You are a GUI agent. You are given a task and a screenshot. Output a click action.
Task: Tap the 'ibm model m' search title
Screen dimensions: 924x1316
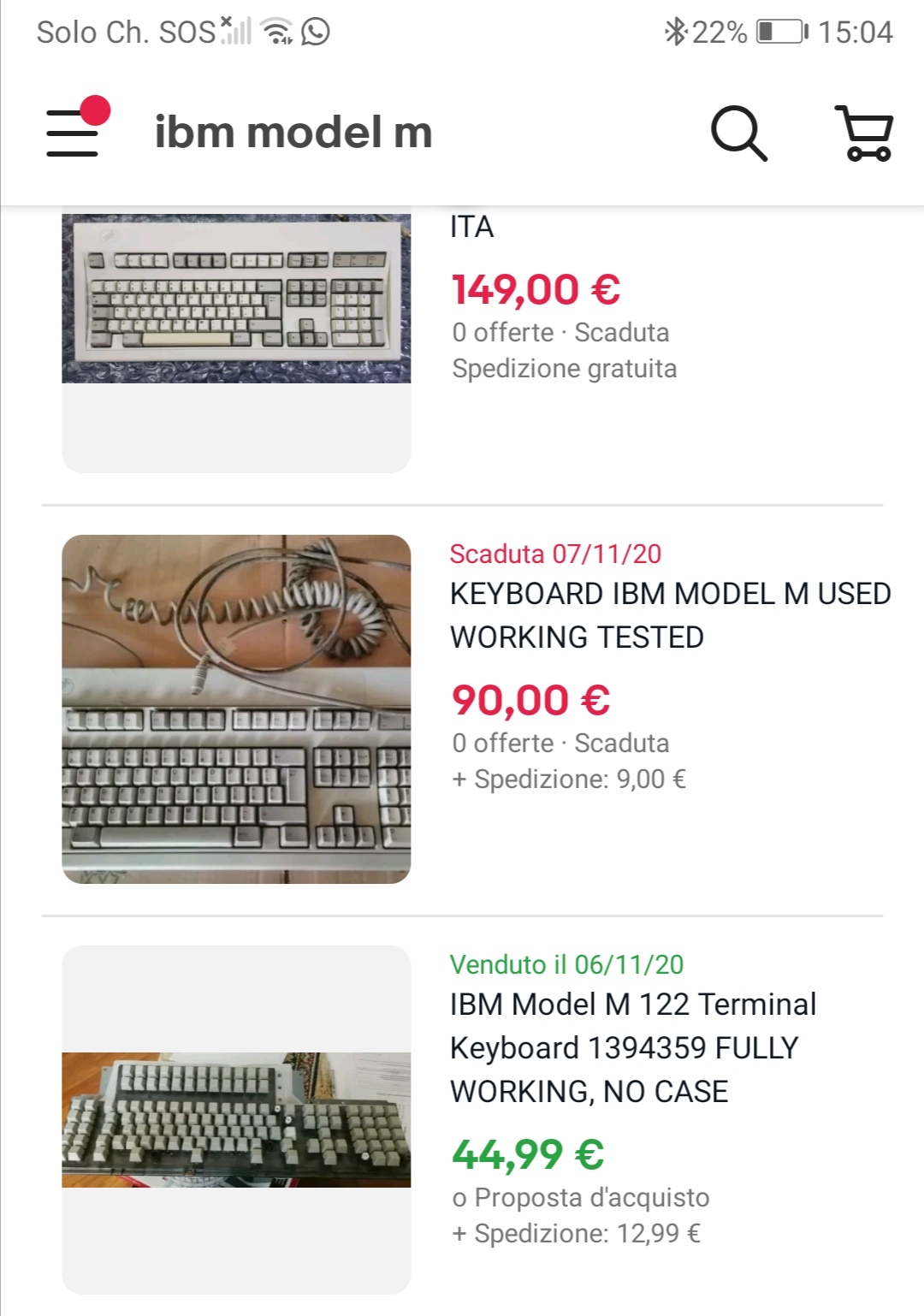(x=293, y=133)
